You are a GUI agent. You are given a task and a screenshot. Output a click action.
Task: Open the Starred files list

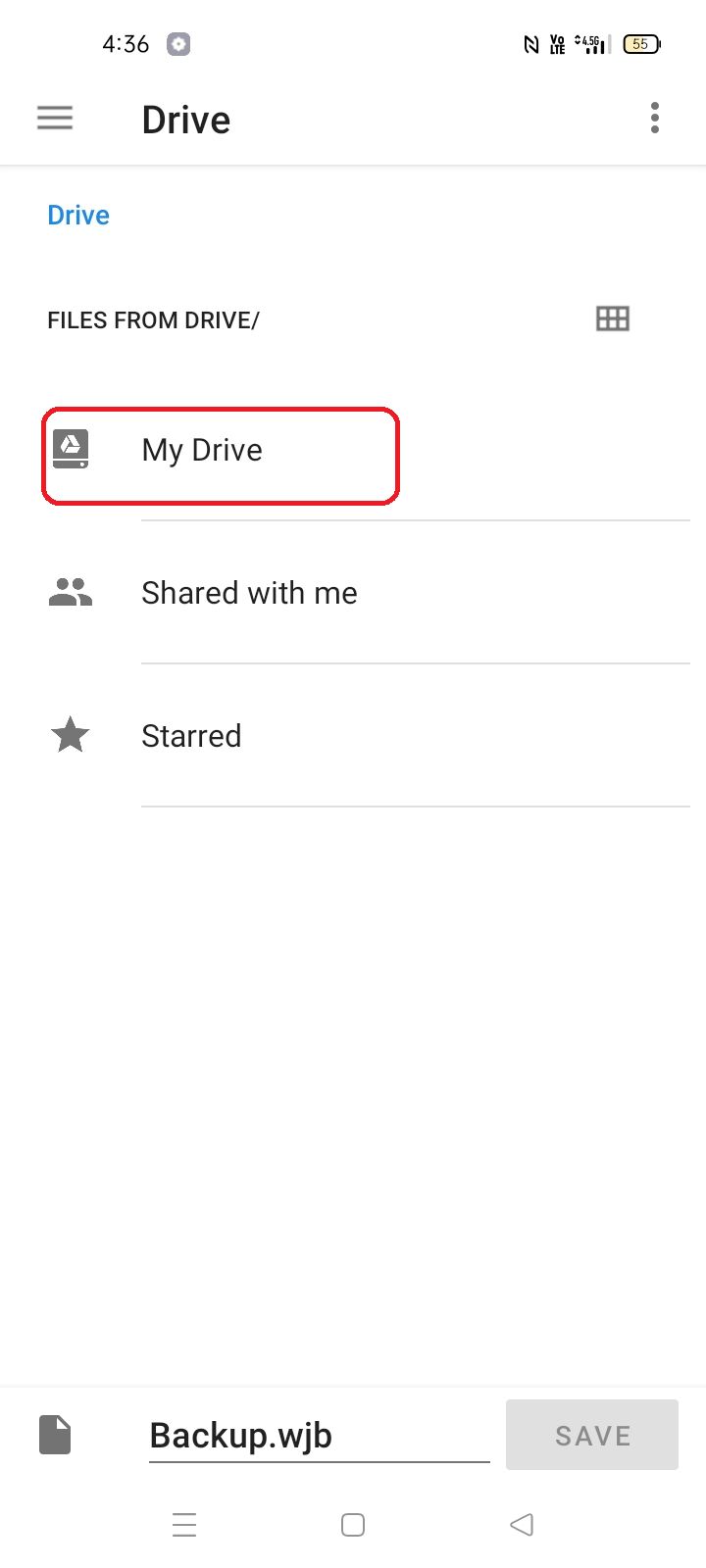(191, 736)
